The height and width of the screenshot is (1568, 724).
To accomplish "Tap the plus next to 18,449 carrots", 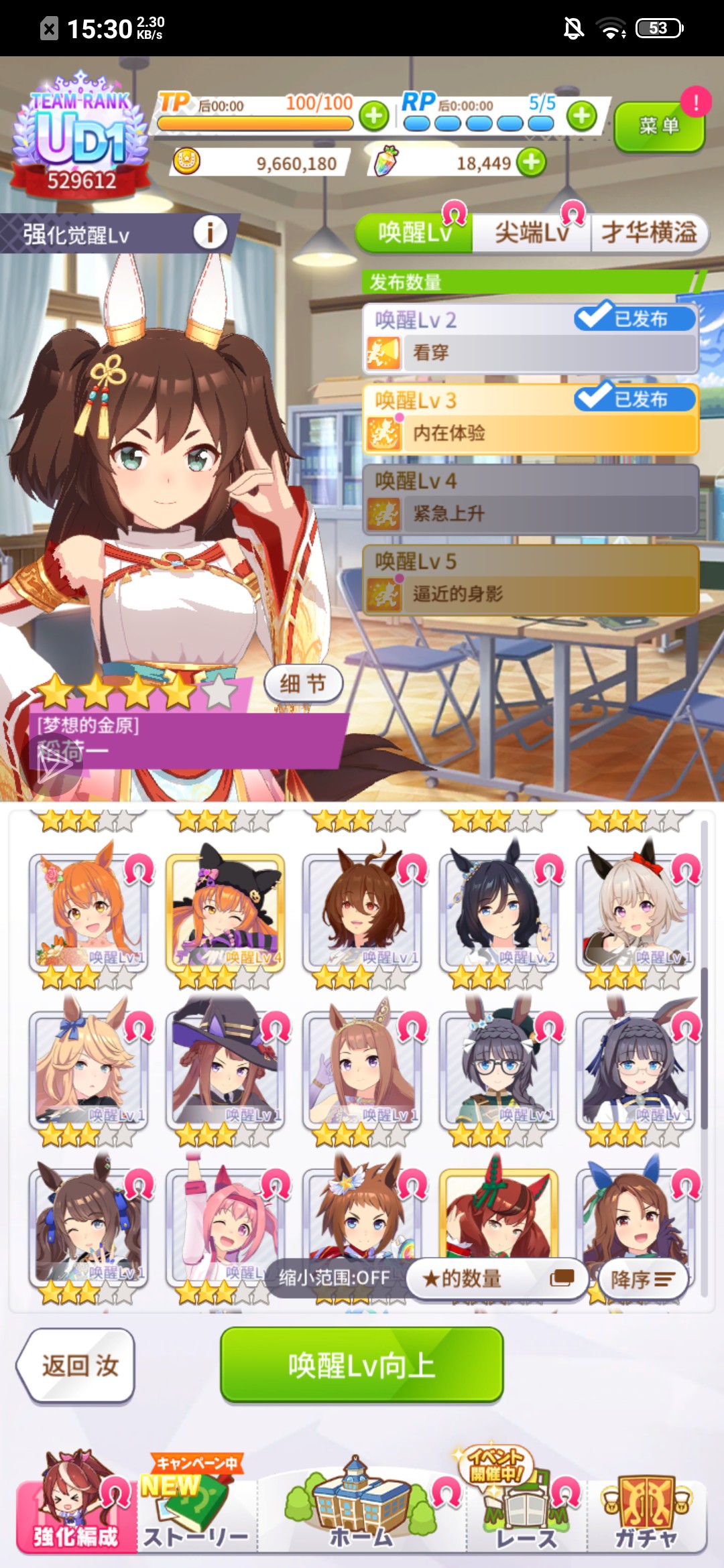I will coord(532,162).
